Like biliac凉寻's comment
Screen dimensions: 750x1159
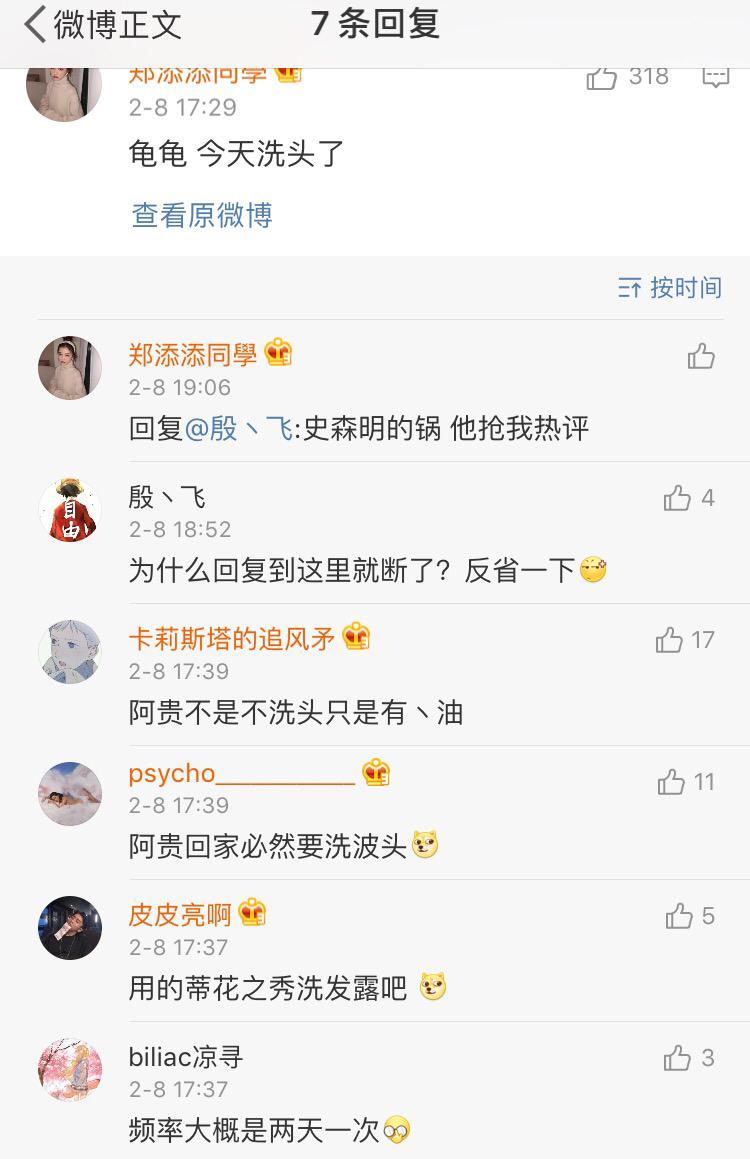coord(677,1058)
